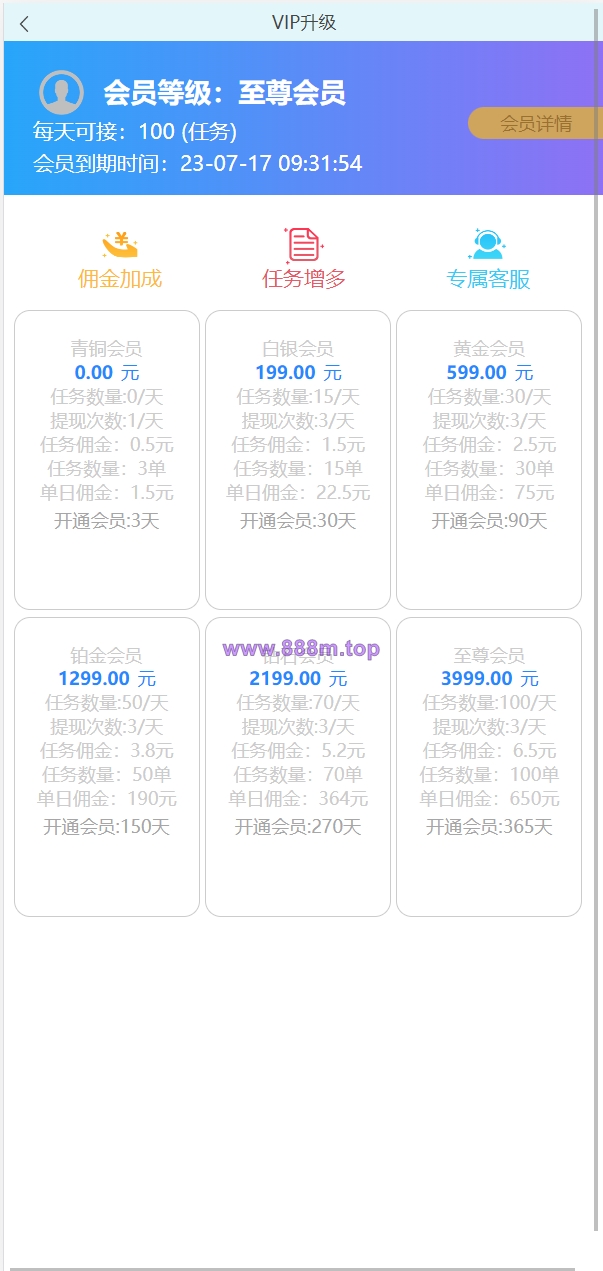Screen dimensions: 603x1271
Task: Select the 青铜会员 0.00 元 card
Action: pos(107,460)
